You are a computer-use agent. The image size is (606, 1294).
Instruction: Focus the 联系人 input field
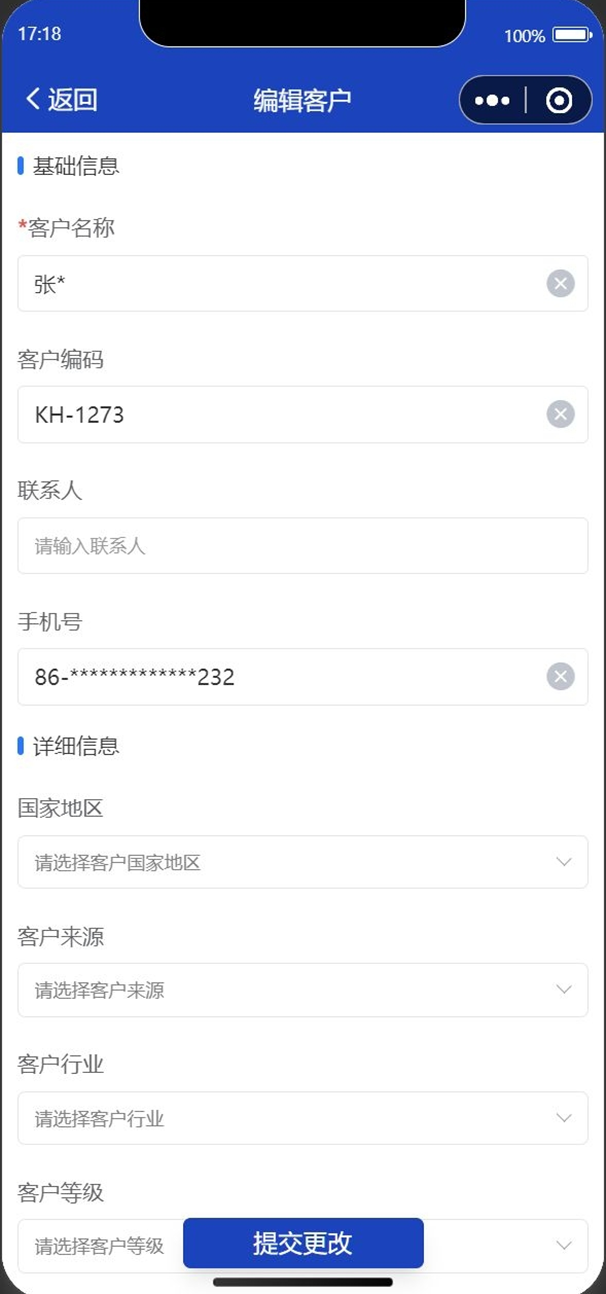302,546
